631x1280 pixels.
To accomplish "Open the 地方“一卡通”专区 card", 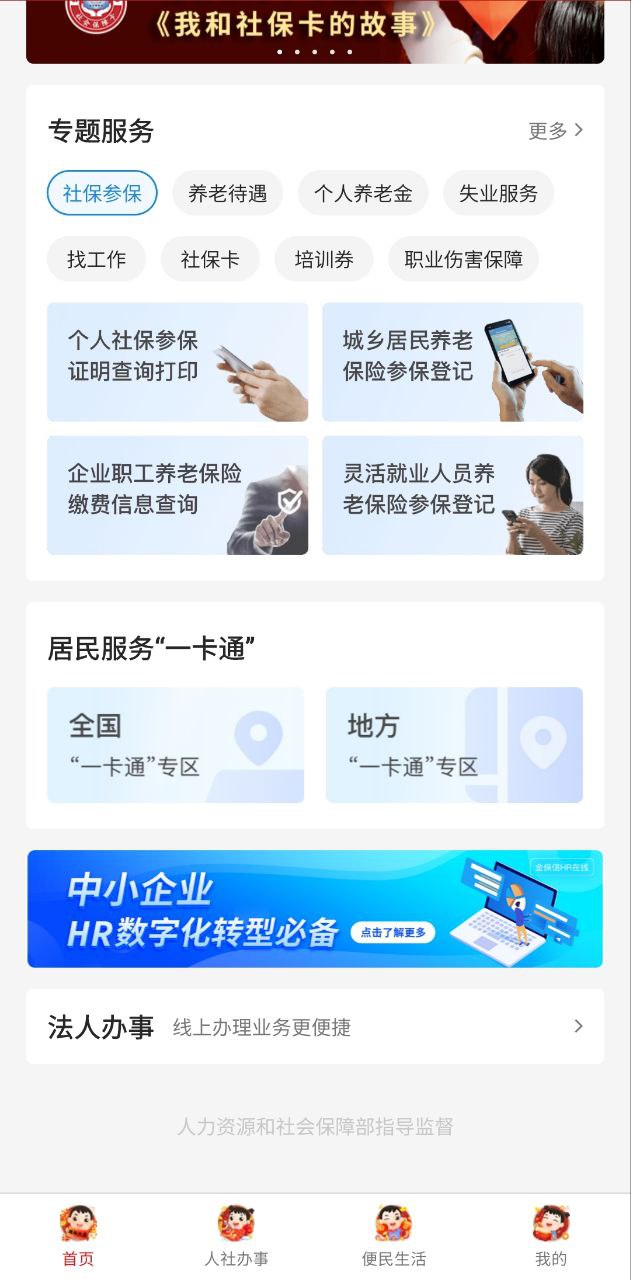I will click(x=454, y=745).
